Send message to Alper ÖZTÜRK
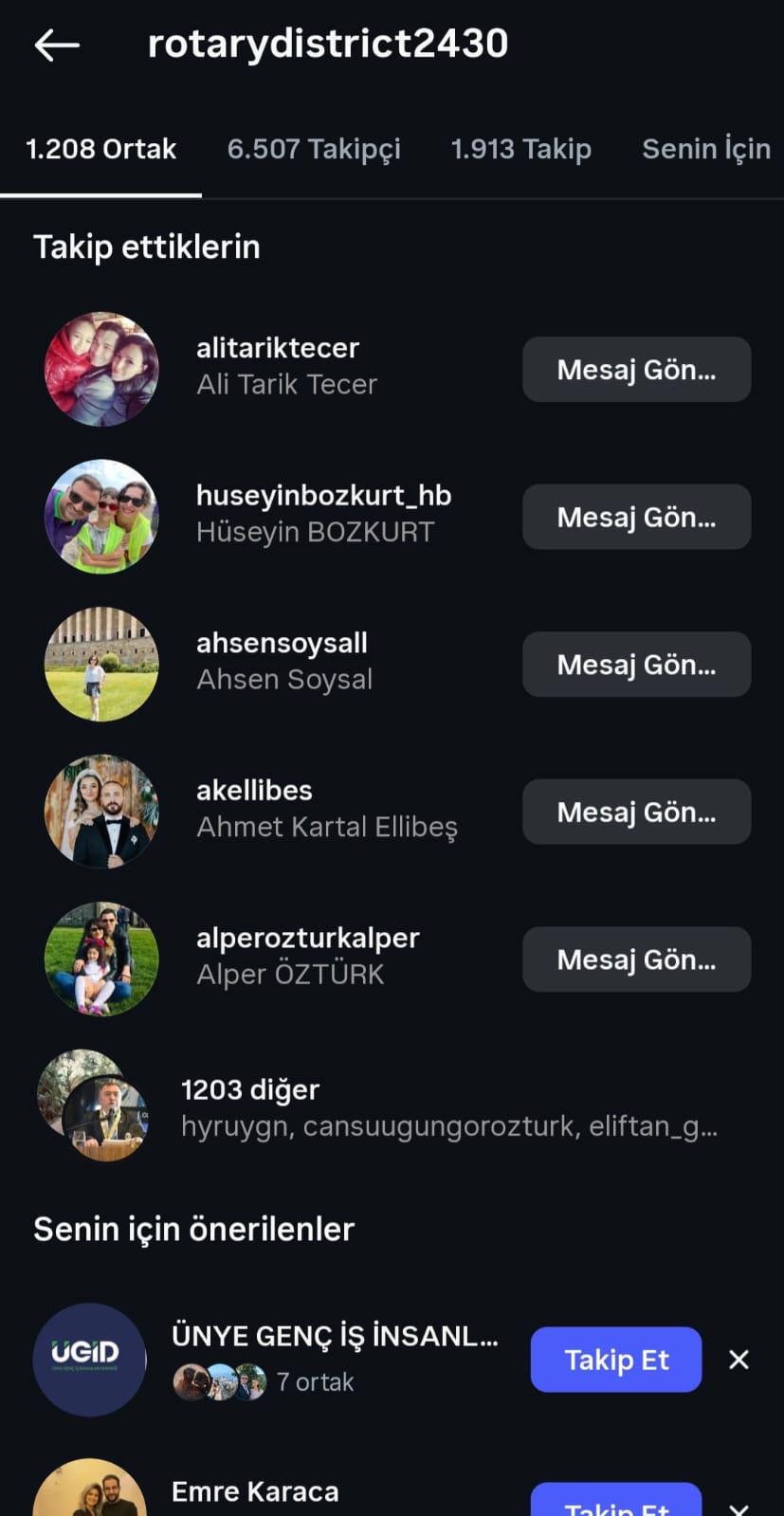 point(636,959)
